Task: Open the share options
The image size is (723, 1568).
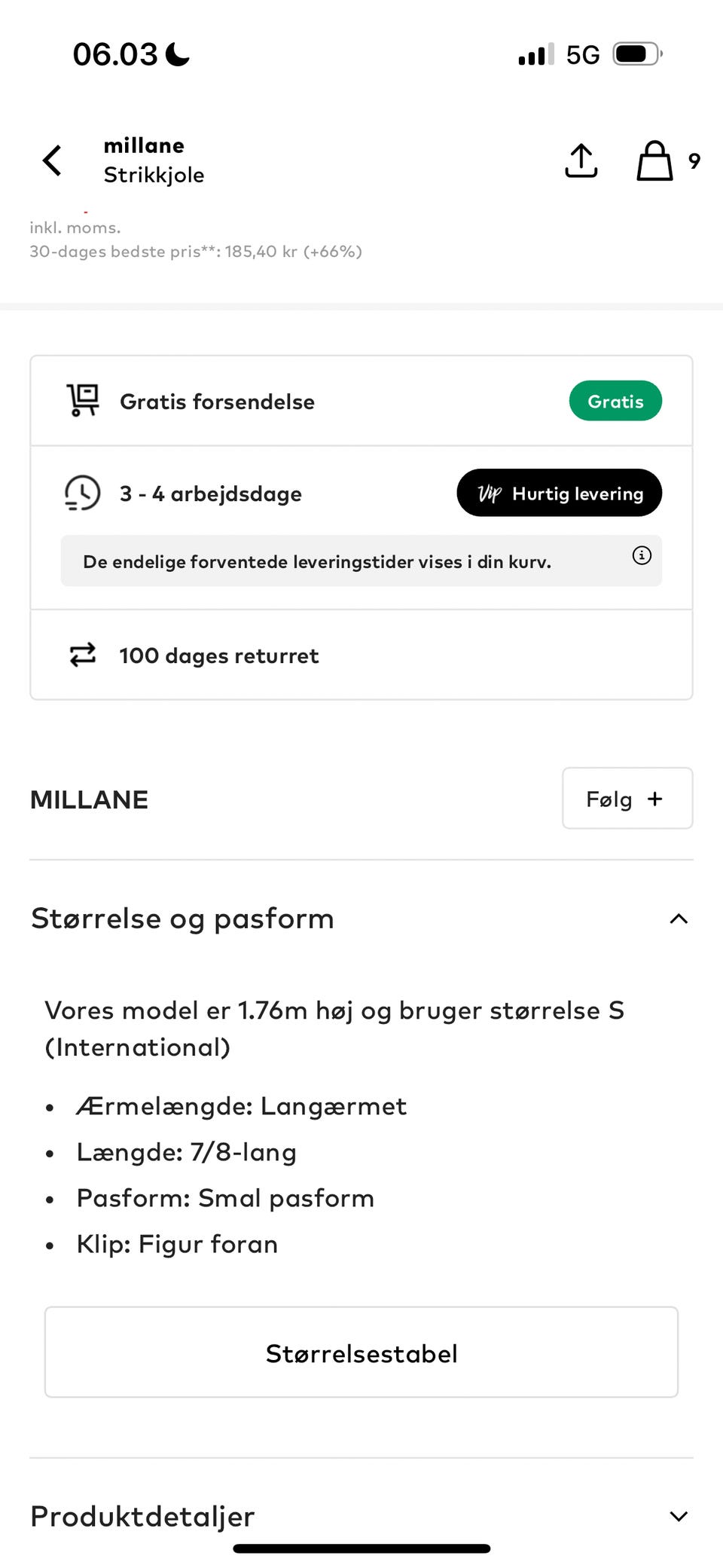Action: click(x=581, y=160)
